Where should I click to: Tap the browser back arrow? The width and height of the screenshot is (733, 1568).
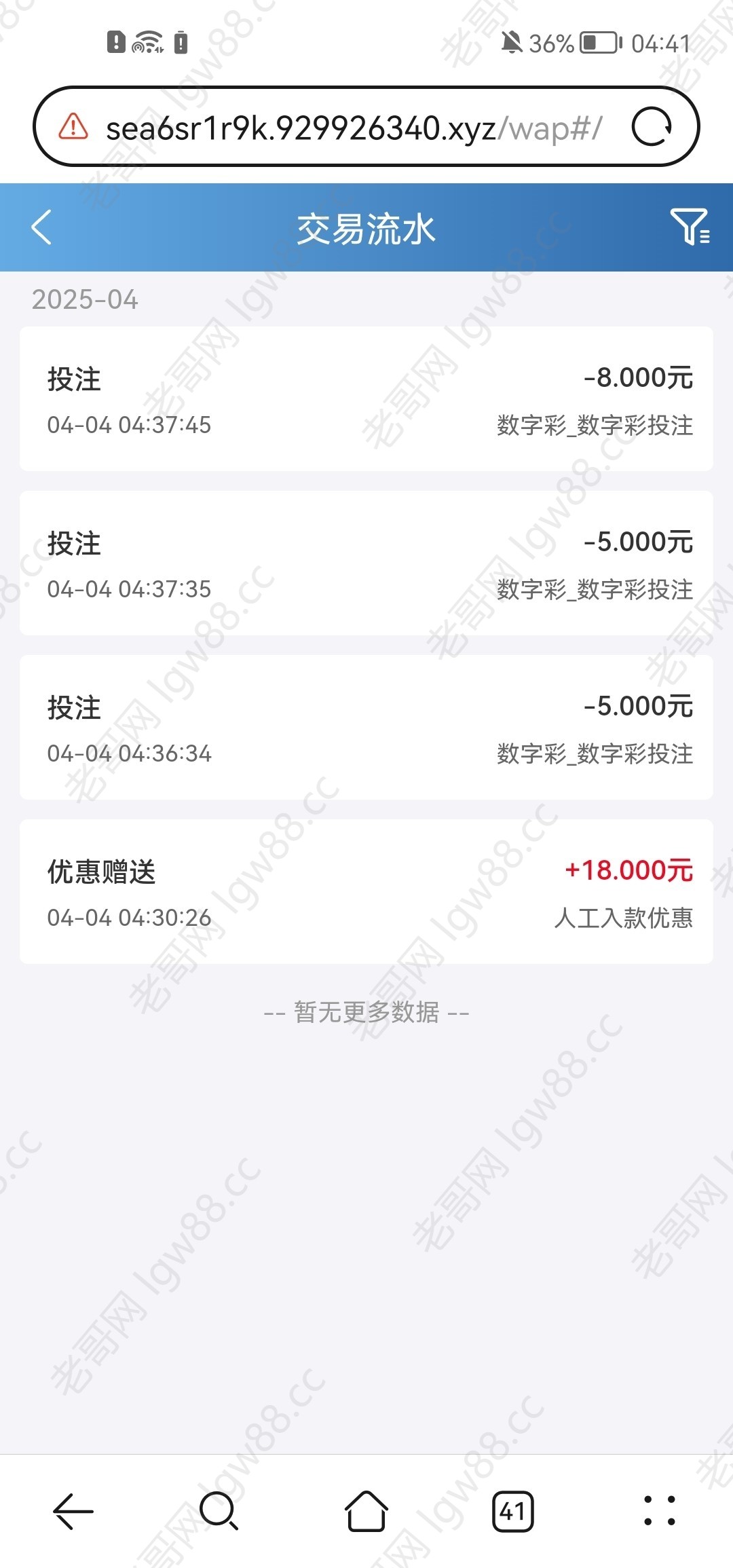point(73,1511)
